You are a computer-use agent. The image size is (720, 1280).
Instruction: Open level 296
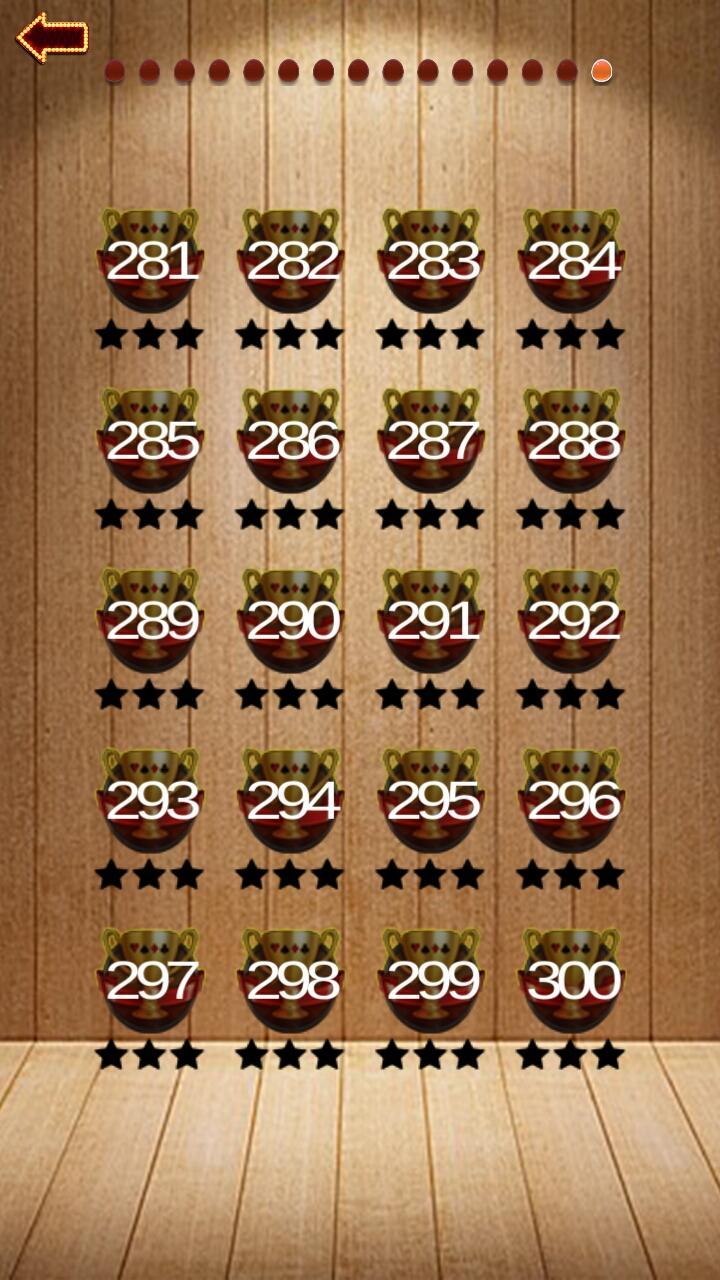(x=571, y=802)
